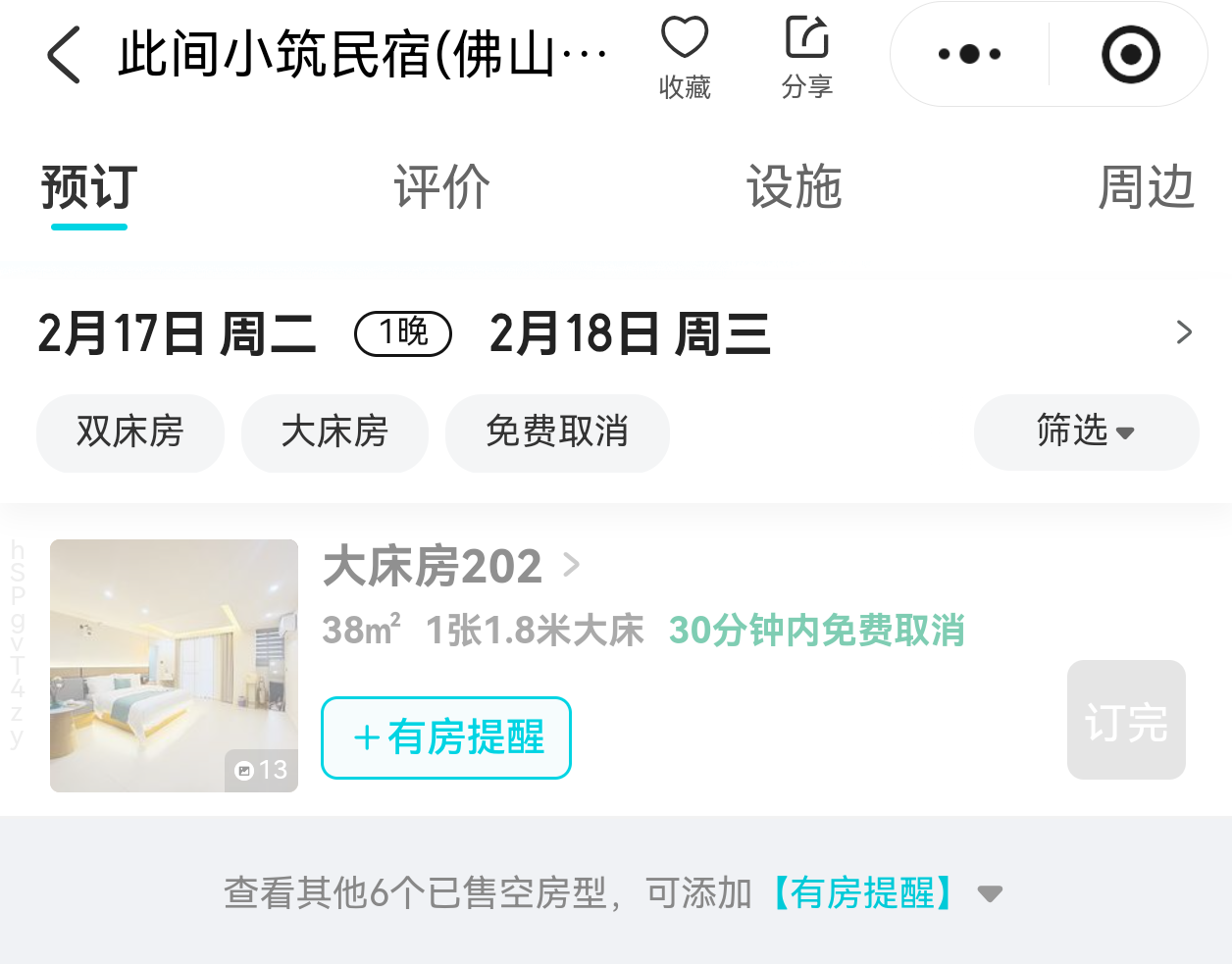Add this homestay to 收藏 favorites
1232x964 pixels.
tap(684, 57)
